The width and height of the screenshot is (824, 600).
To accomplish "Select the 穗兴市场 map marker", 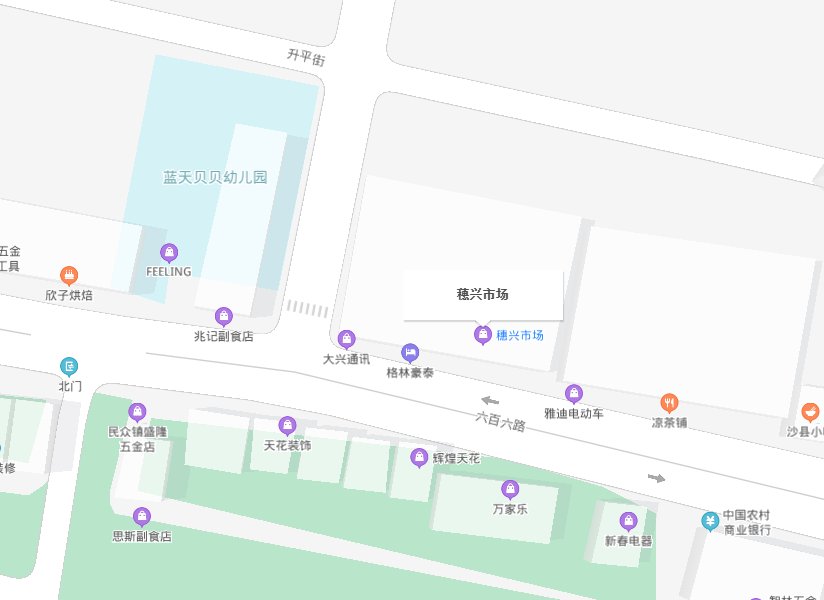I will [x=483, y=334].
